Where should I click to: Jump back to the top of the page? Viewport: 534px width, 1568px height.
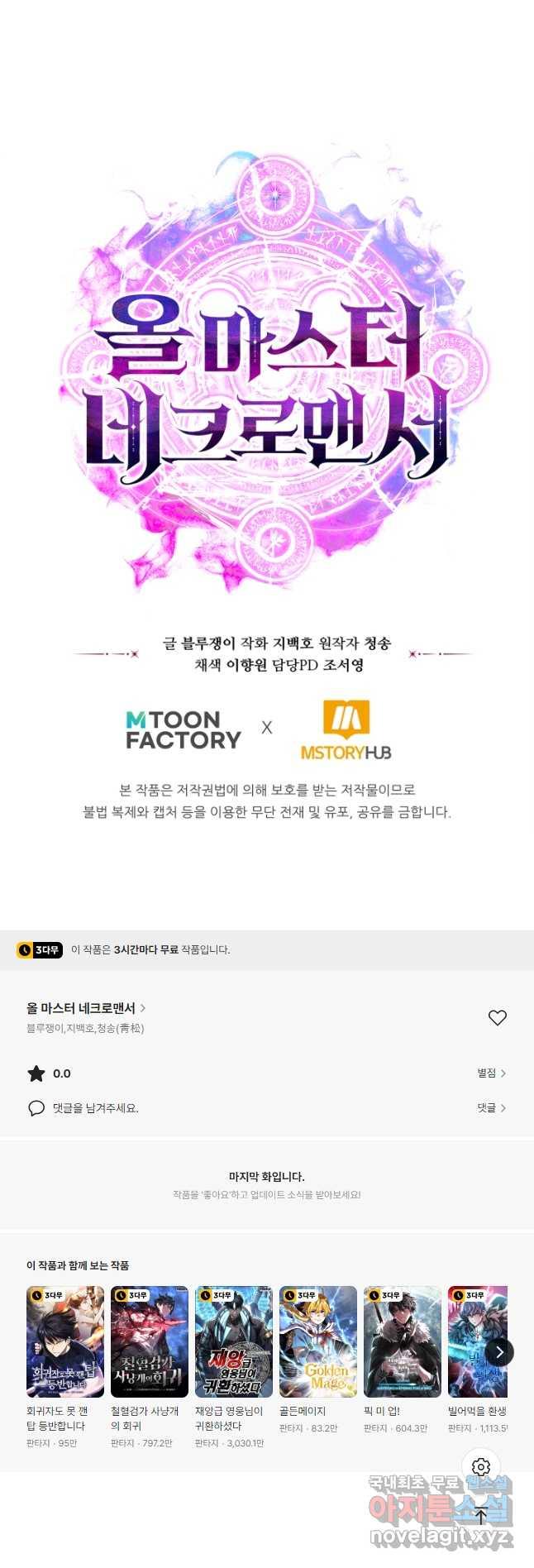coord(481,1516)
